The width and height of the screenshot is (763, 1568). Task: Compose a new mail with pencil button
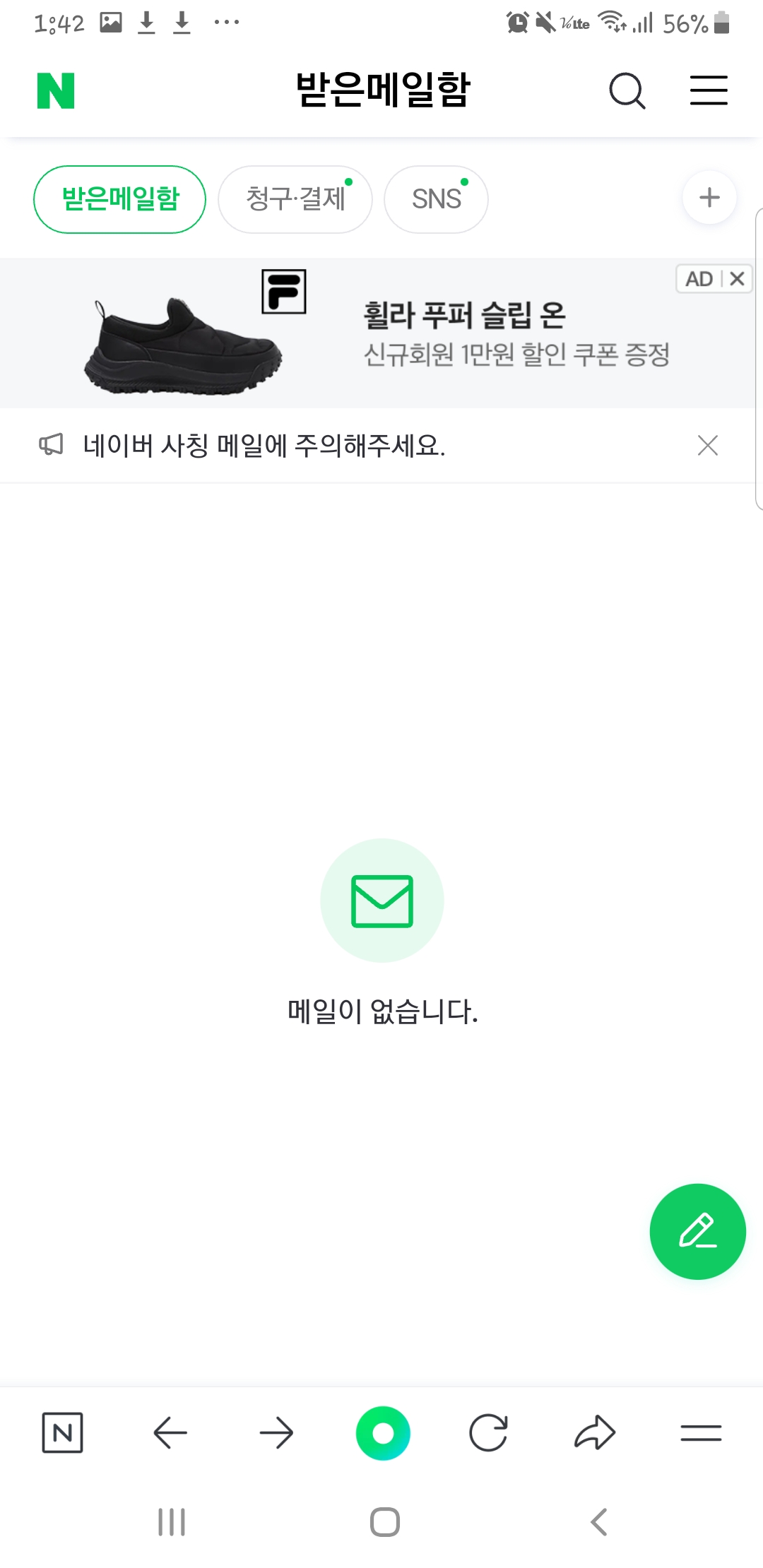697,1231
